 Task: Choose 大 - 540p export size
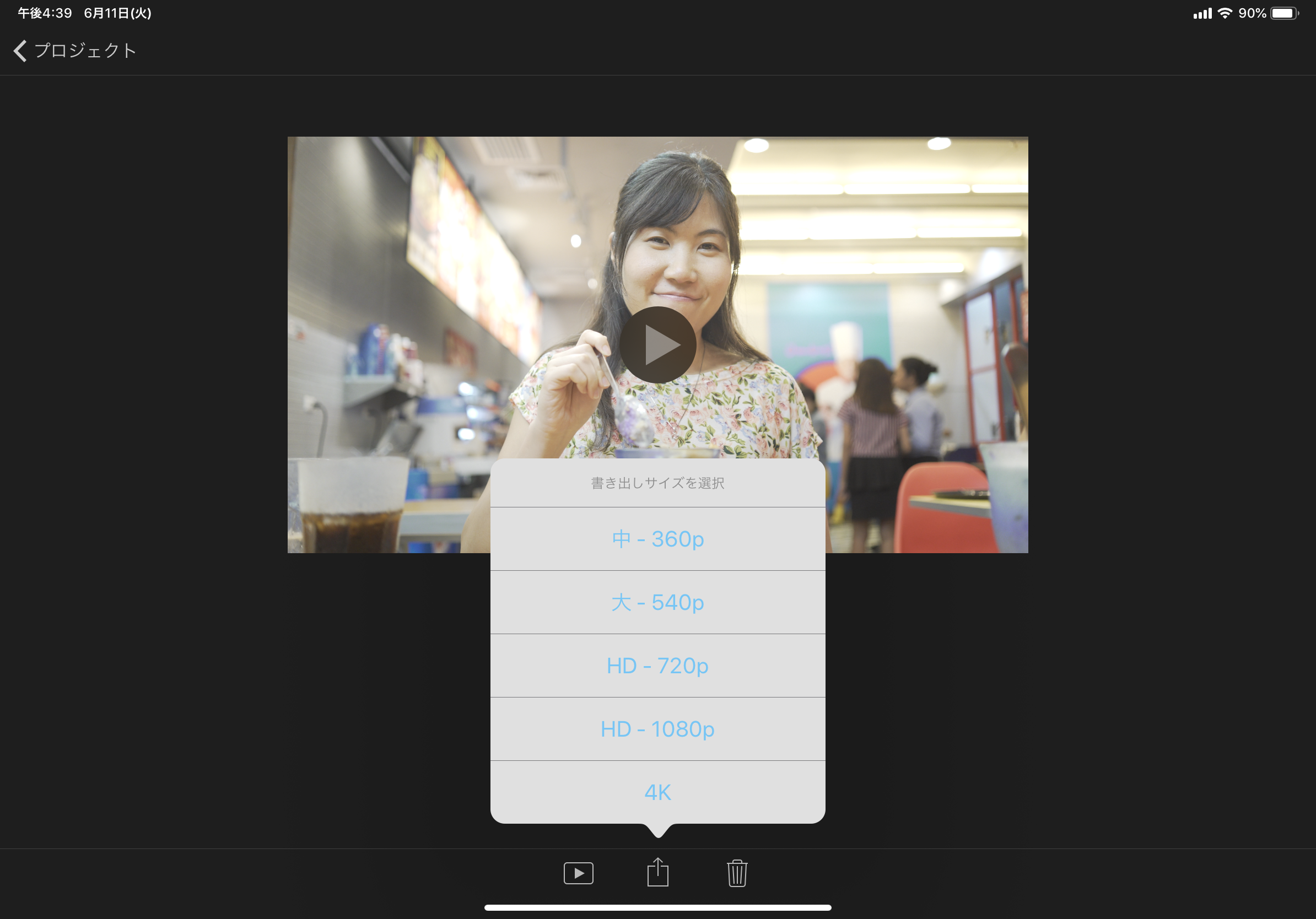click(657, 602)
